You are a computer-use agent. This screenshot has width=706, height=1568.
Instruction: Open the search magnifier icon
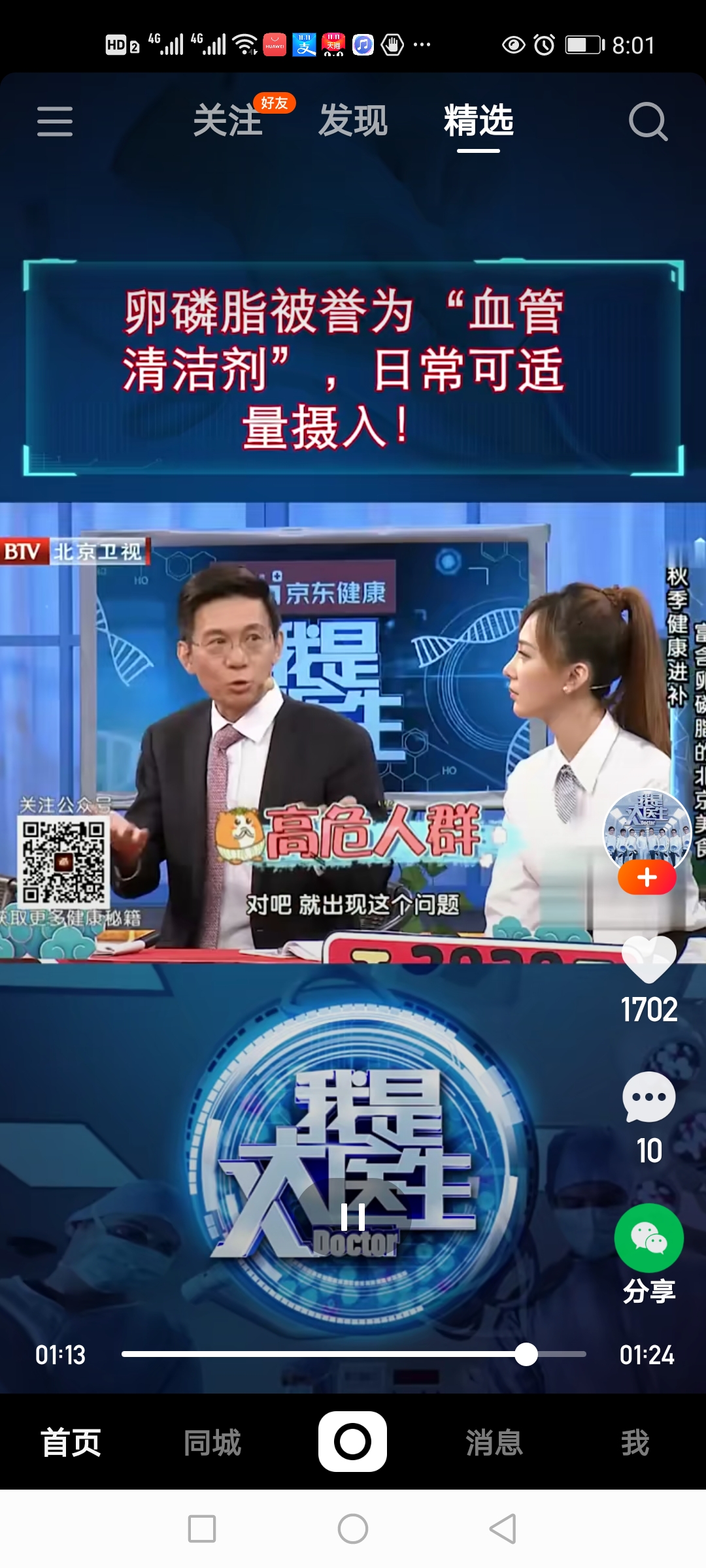pos(648,122)
